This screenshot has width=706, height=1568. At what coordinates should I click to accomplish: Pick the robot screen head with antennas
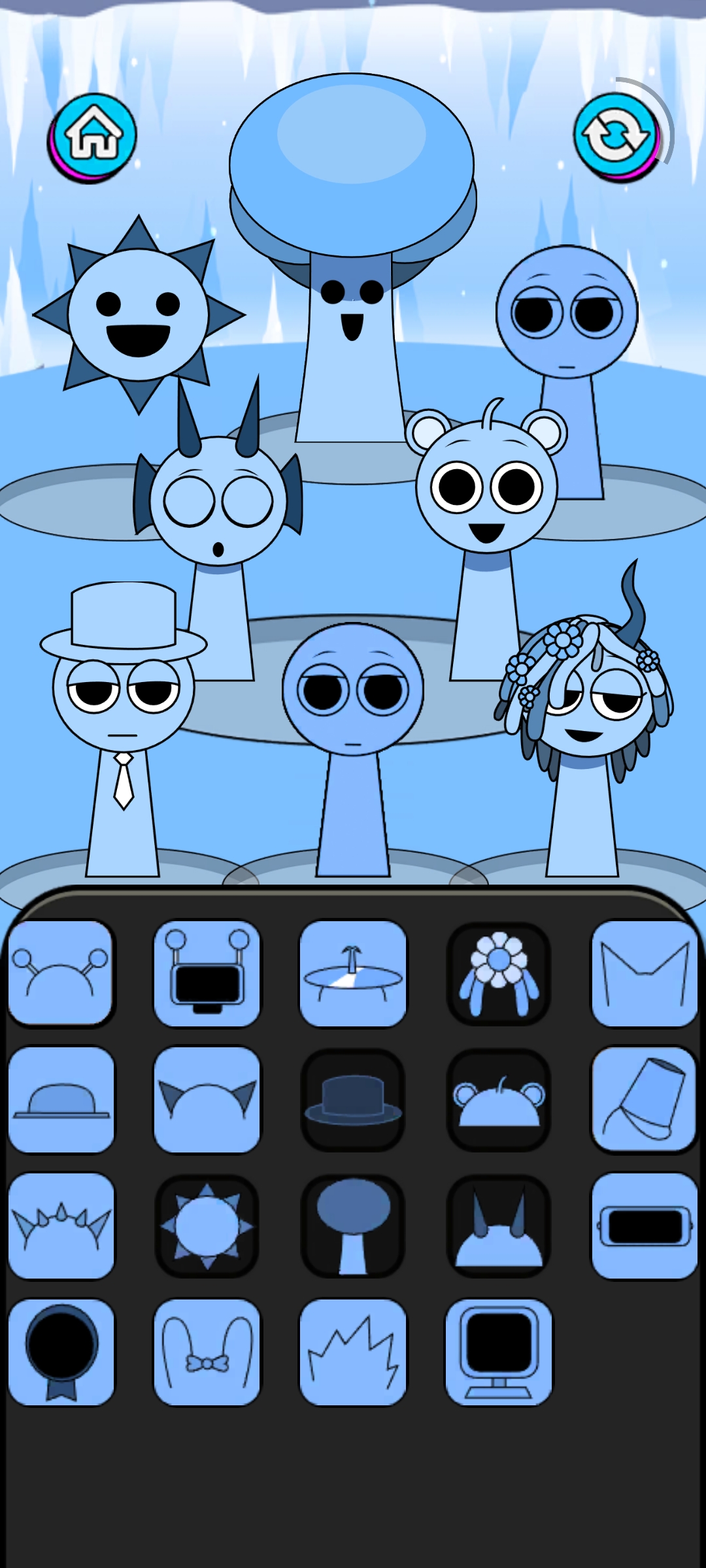point(207,973)
